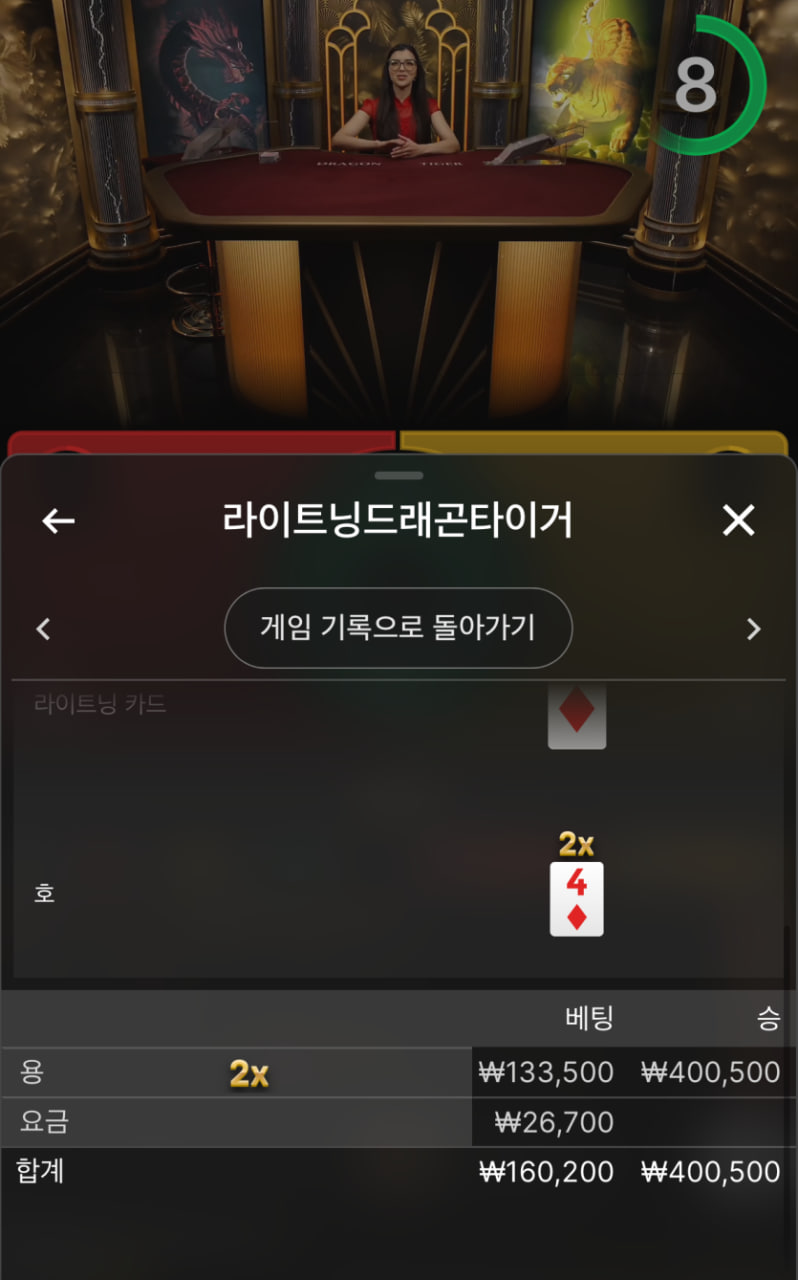Screen dimensions: 798x1280
Task: Close the game history panel
Action: [x=738, y=520]
